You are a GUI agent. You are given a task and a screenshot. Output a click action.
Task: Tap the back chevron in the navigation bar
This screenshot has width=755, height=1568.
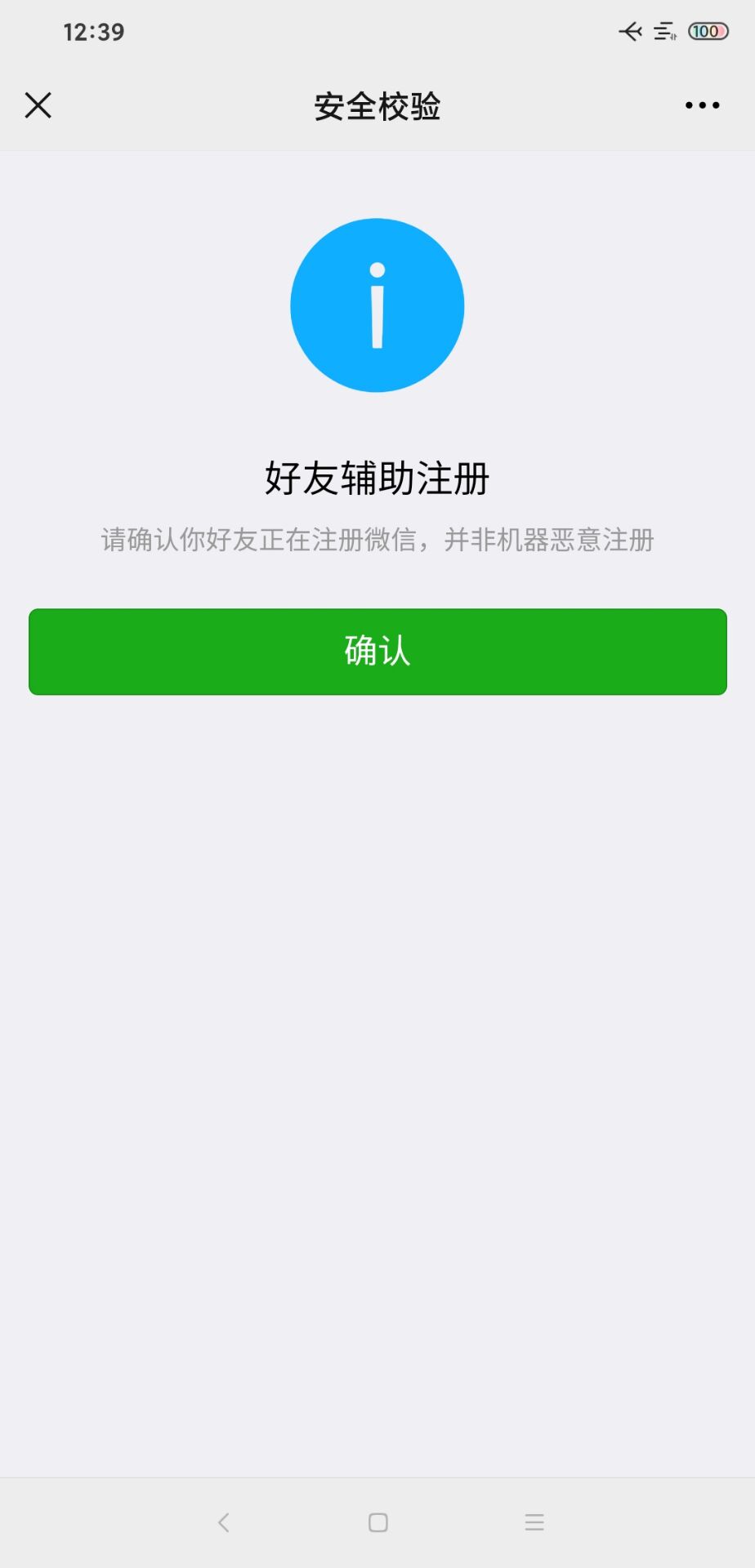click(x=224, y=1521)
